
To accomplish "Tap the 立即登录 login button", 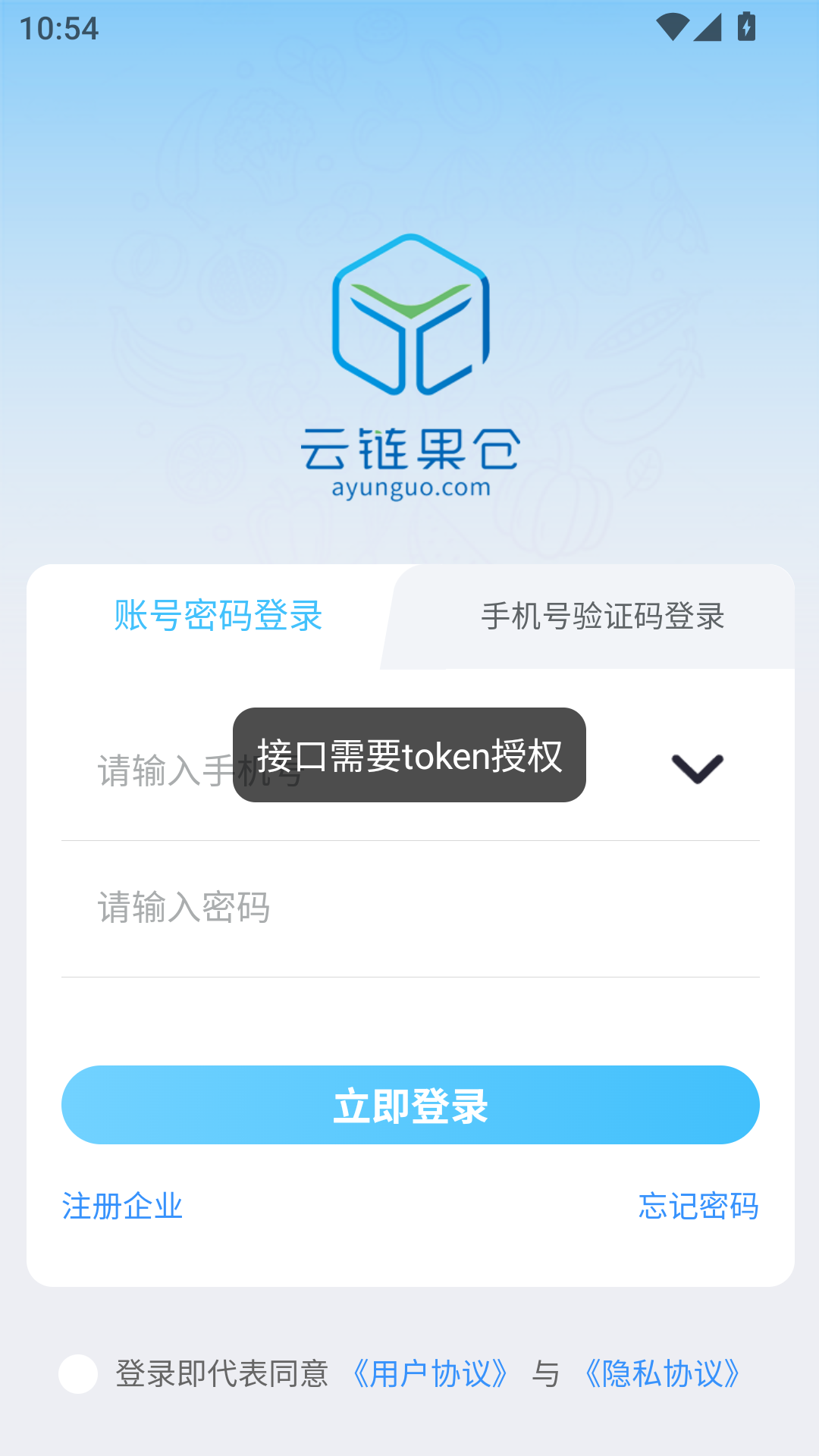I will pyautogui.click(x=410, y=1105).
